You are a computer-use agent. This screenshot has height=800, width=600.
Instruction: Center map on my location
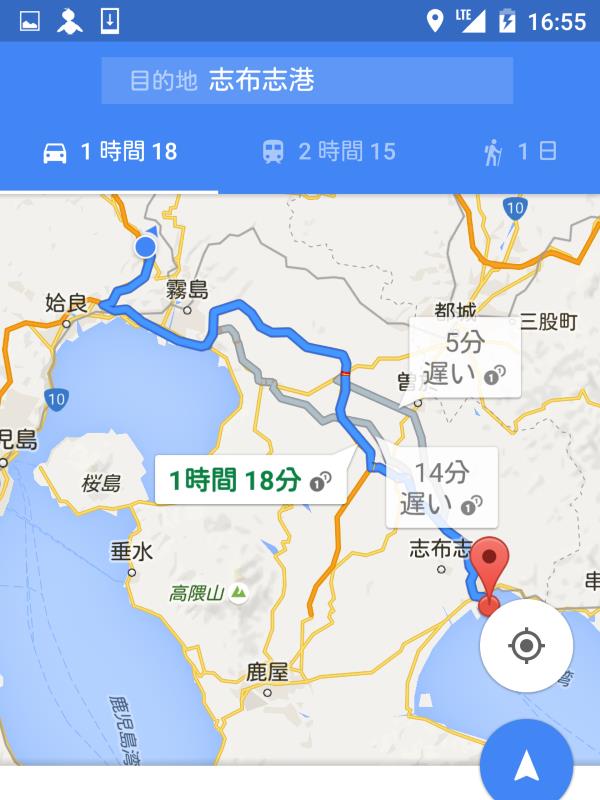(526, 646)
